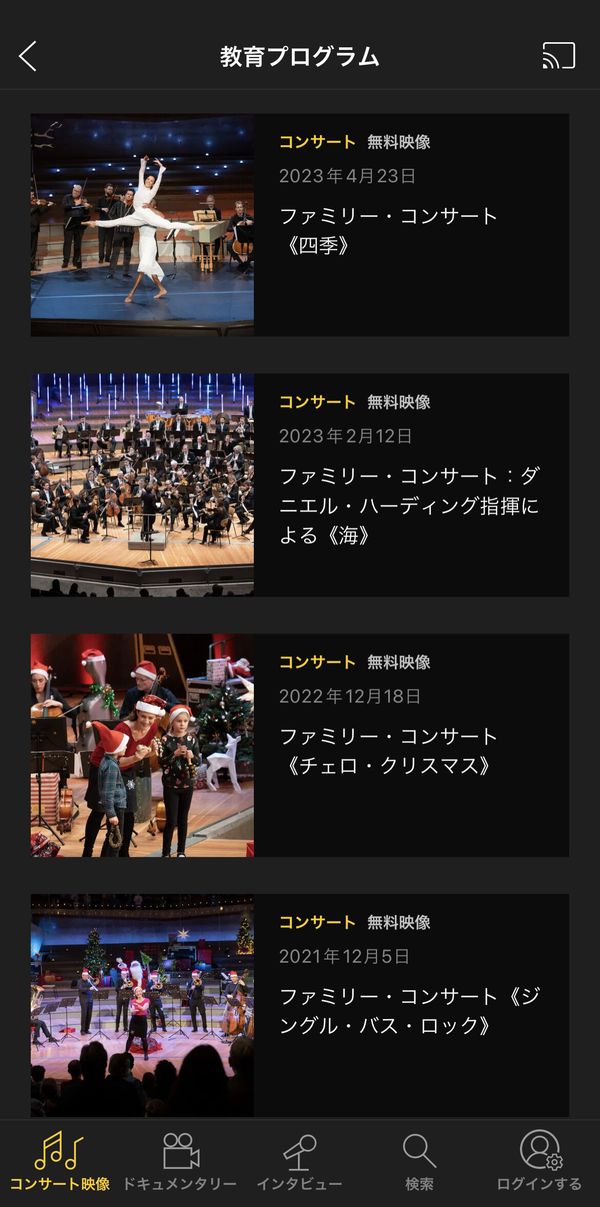Switch to the ドキュメンタリー tab
The image size is (600, 1207).
click(180, 1162)
